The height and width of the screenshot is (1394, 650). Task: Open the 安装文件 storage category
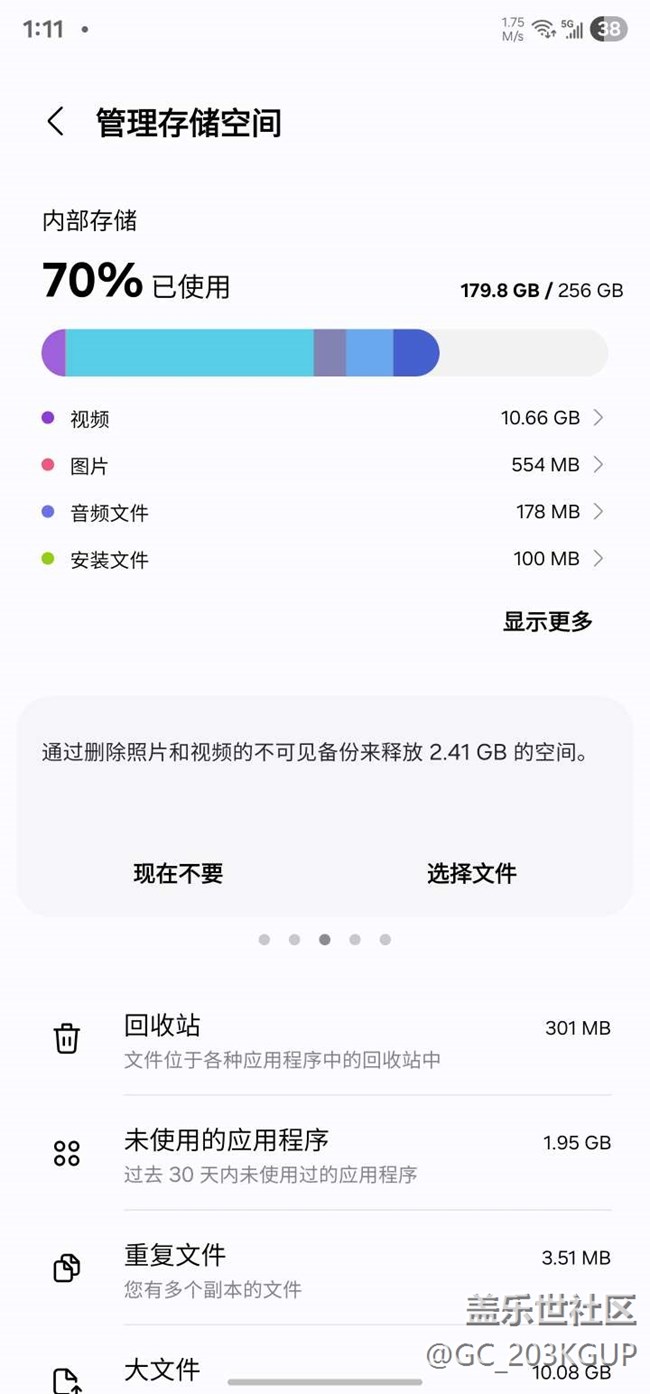(x=323, y=559)
